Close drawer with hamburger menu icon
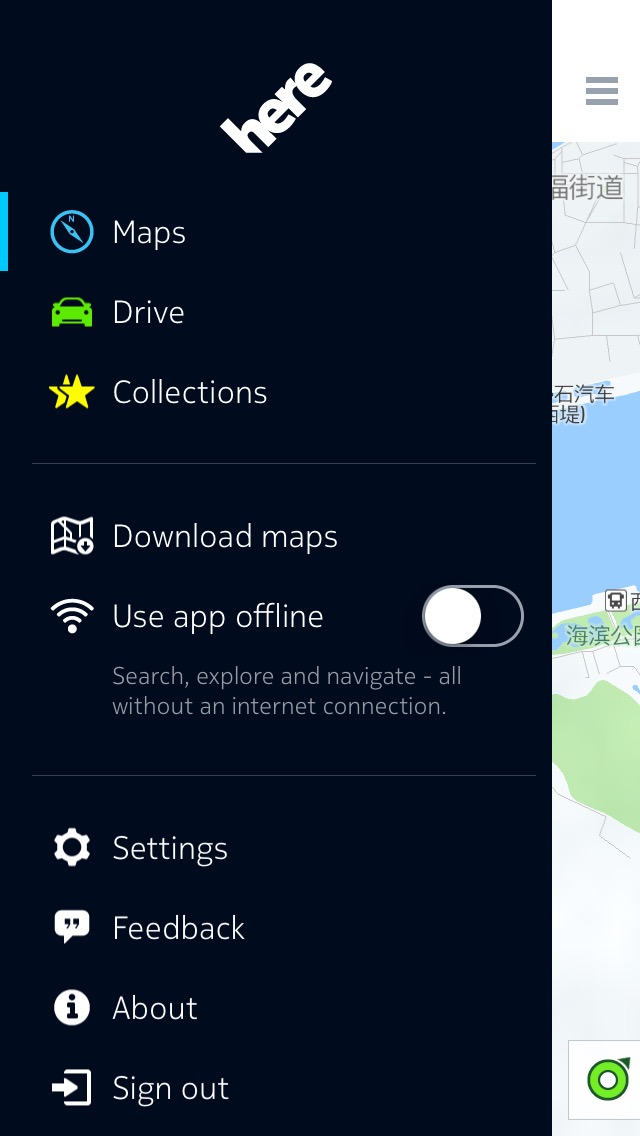Viewport: 640px width, 1136px height. point(602,91)
